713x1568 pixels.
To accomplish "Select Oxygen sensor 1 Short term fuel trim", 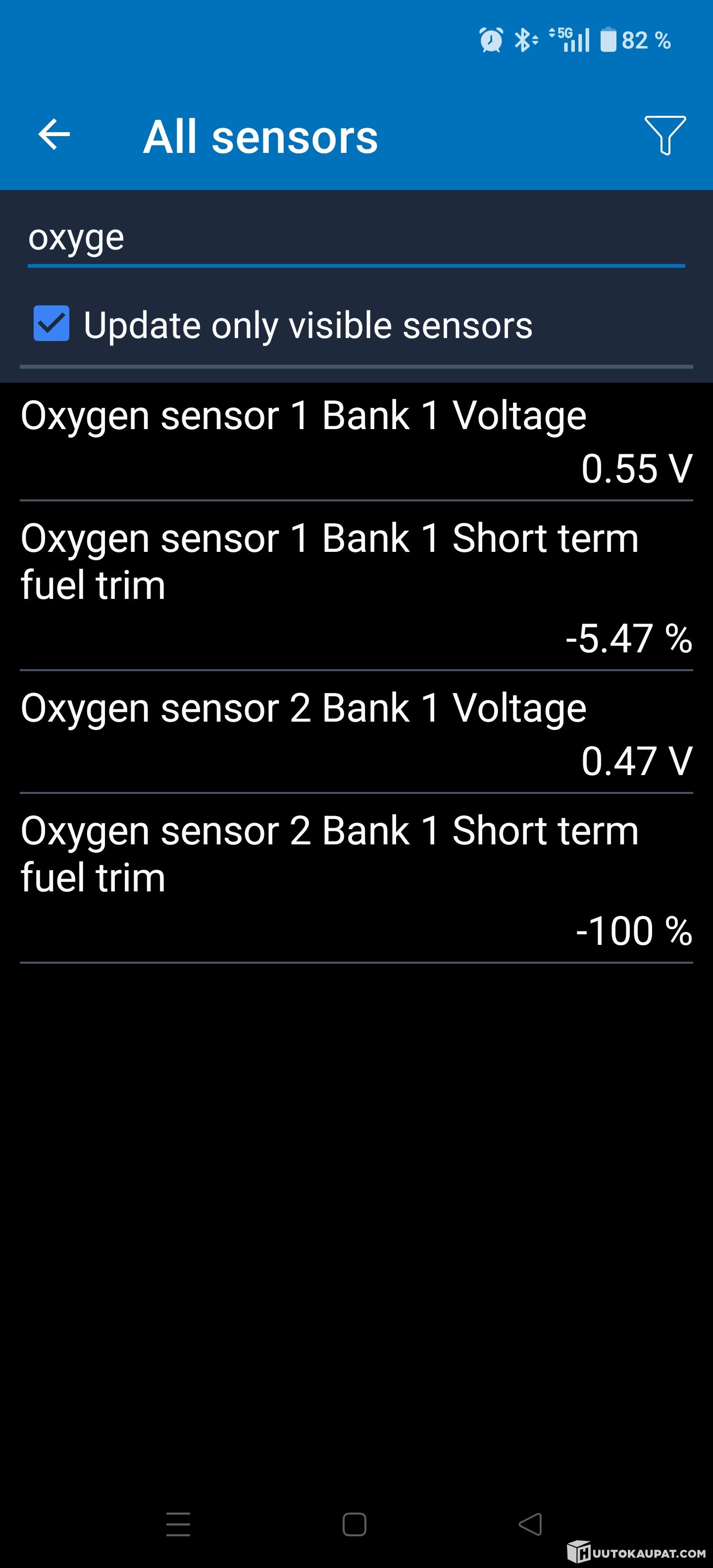I will click(x=356, y=586).
